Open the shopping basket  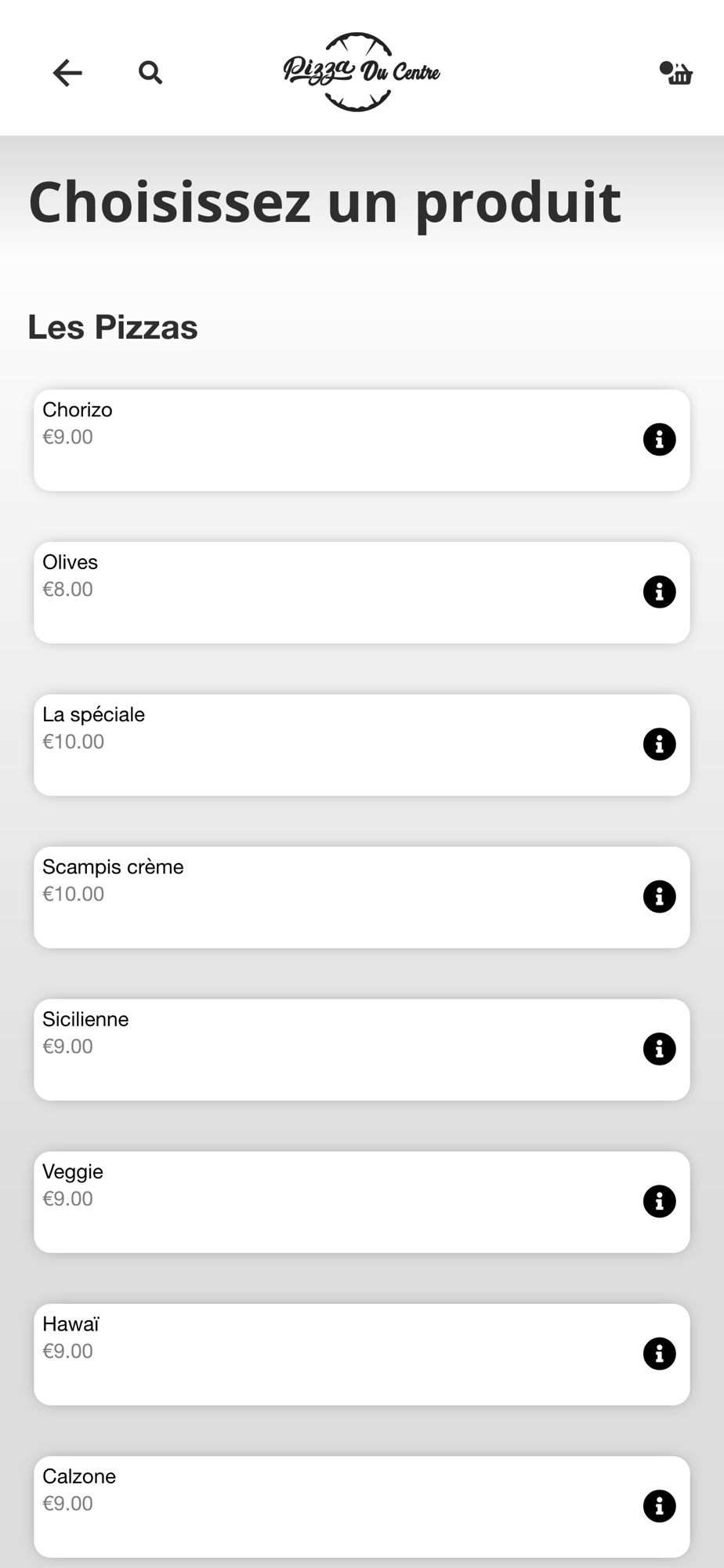click(676, 73)
